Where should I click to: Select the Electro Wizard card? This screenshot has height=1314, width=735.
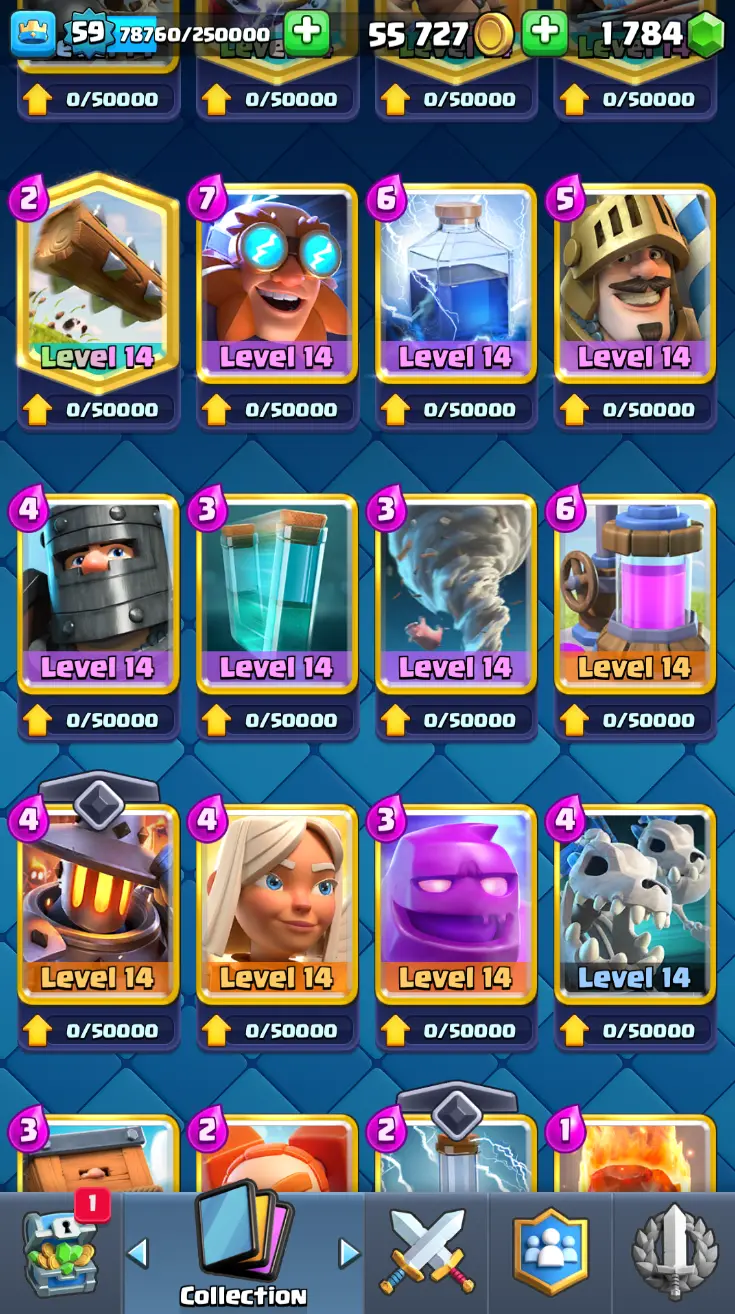pyautogui.click(x=277, y=280)
